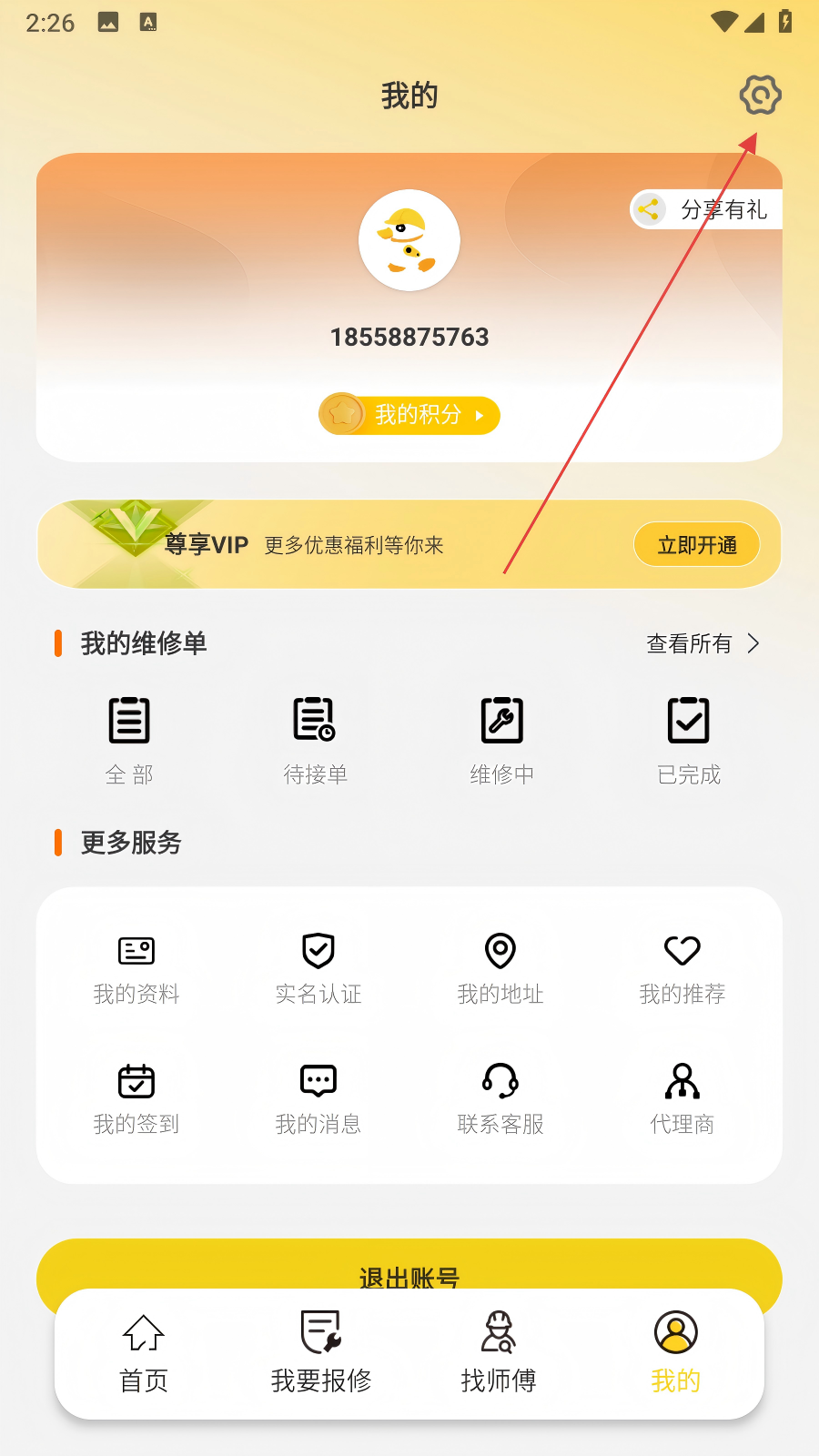Open 实名认证 verification
819x1456 pixels.
[x=318, y=969]
